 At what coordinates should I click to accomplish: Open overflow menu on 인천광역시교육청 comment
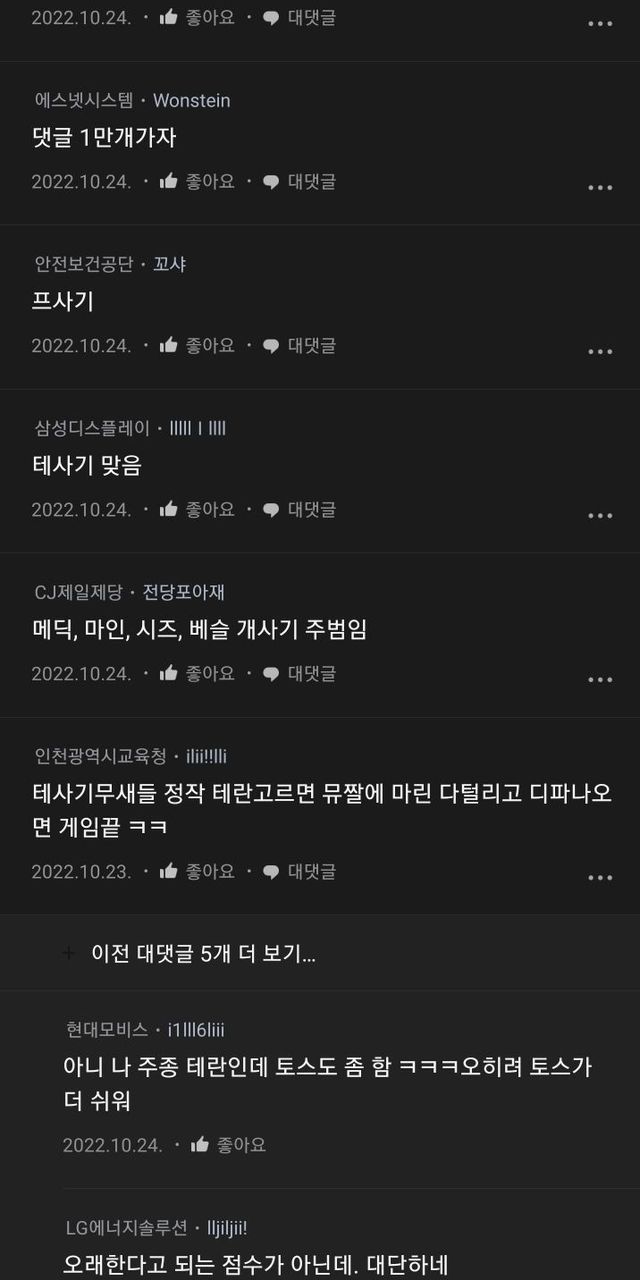(599, 877)
